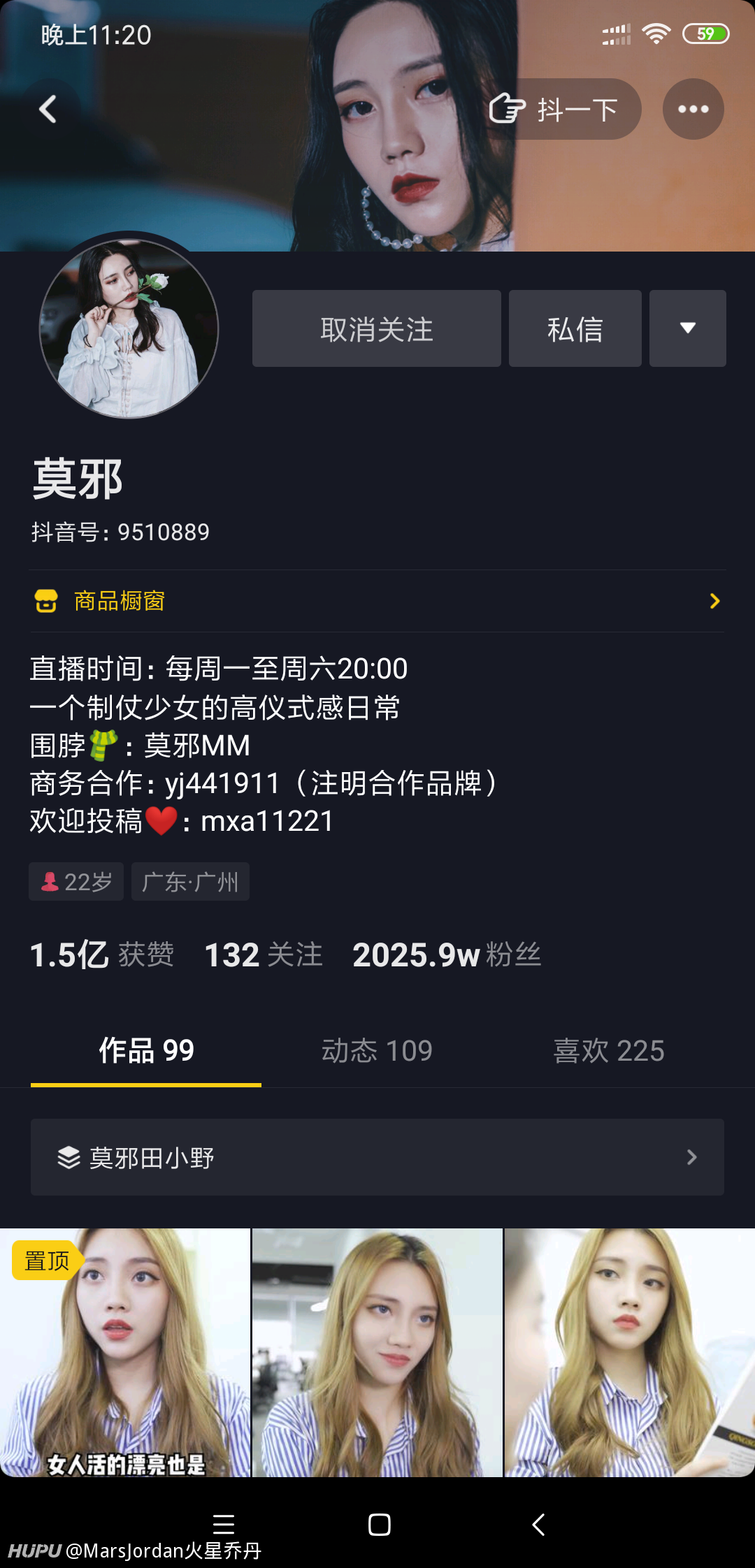Unfollow via 取消关注 button

(377, 328)
